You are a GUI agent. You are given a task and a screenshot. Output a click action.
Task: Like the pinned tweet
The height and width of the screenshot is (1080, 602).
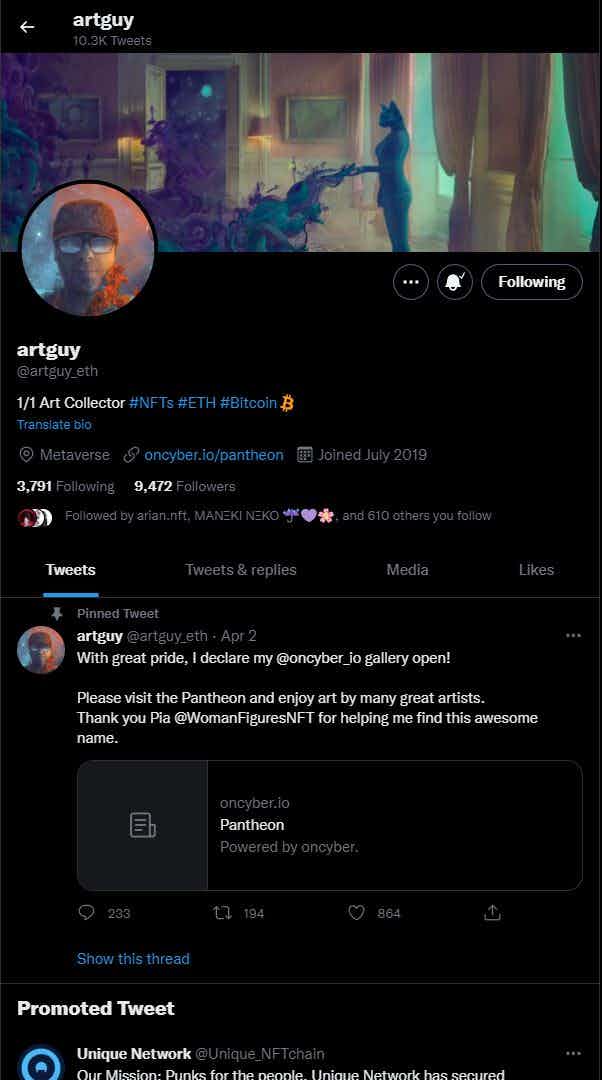tap(357, 913)
